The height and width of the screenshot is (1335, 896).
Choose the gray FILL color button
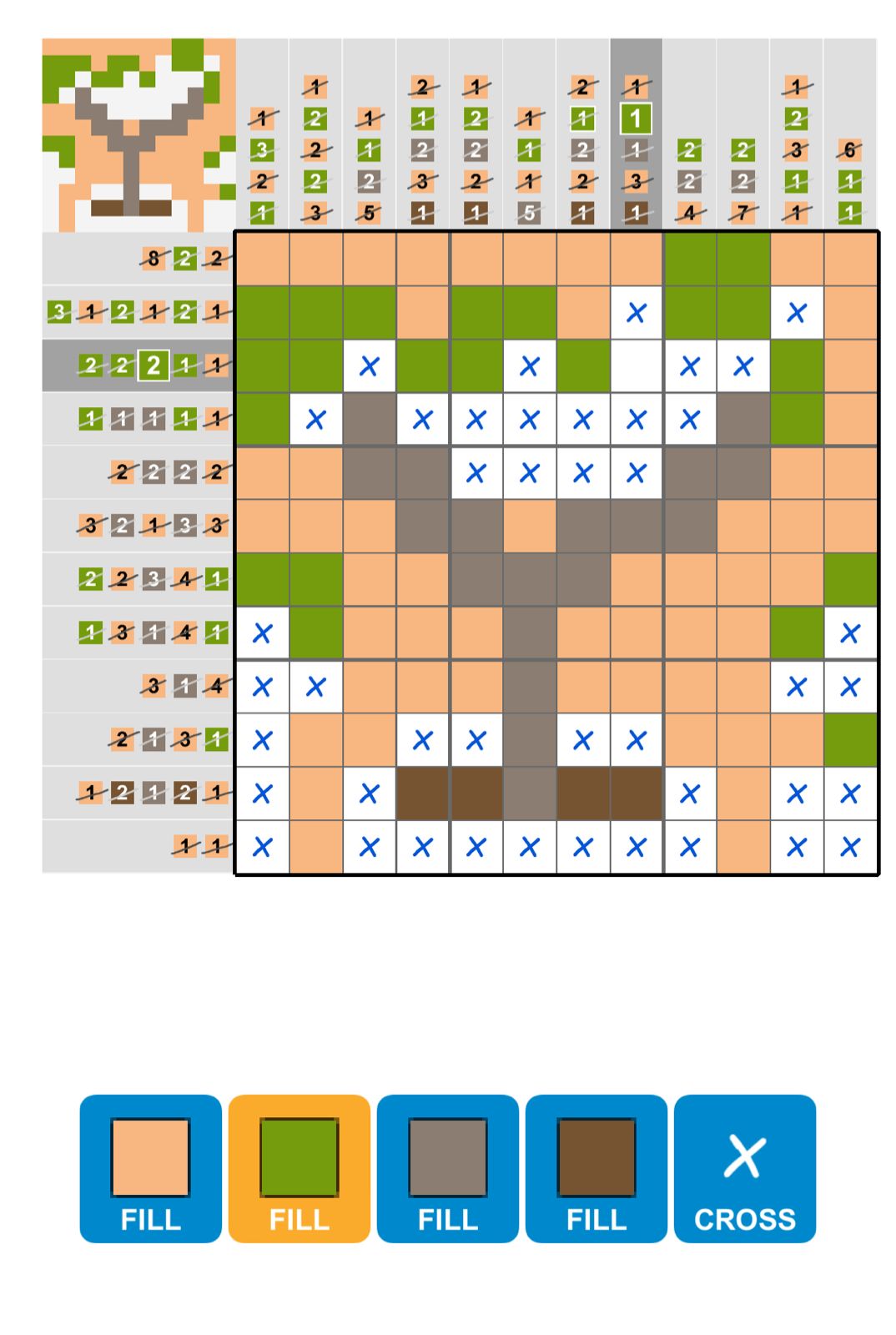447,1168
